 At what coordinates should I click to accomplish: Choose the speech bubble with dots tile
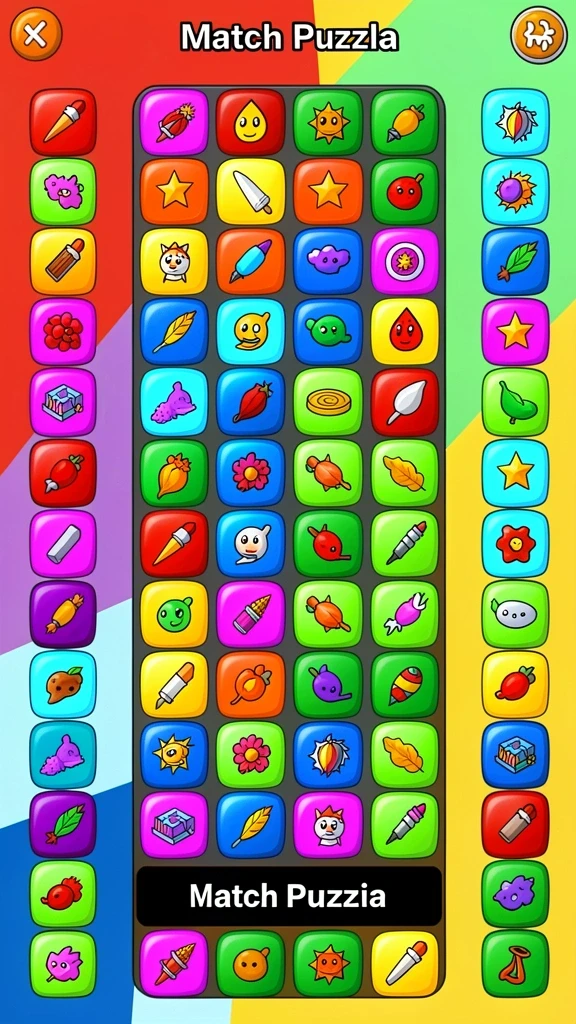tap(515, 613)
